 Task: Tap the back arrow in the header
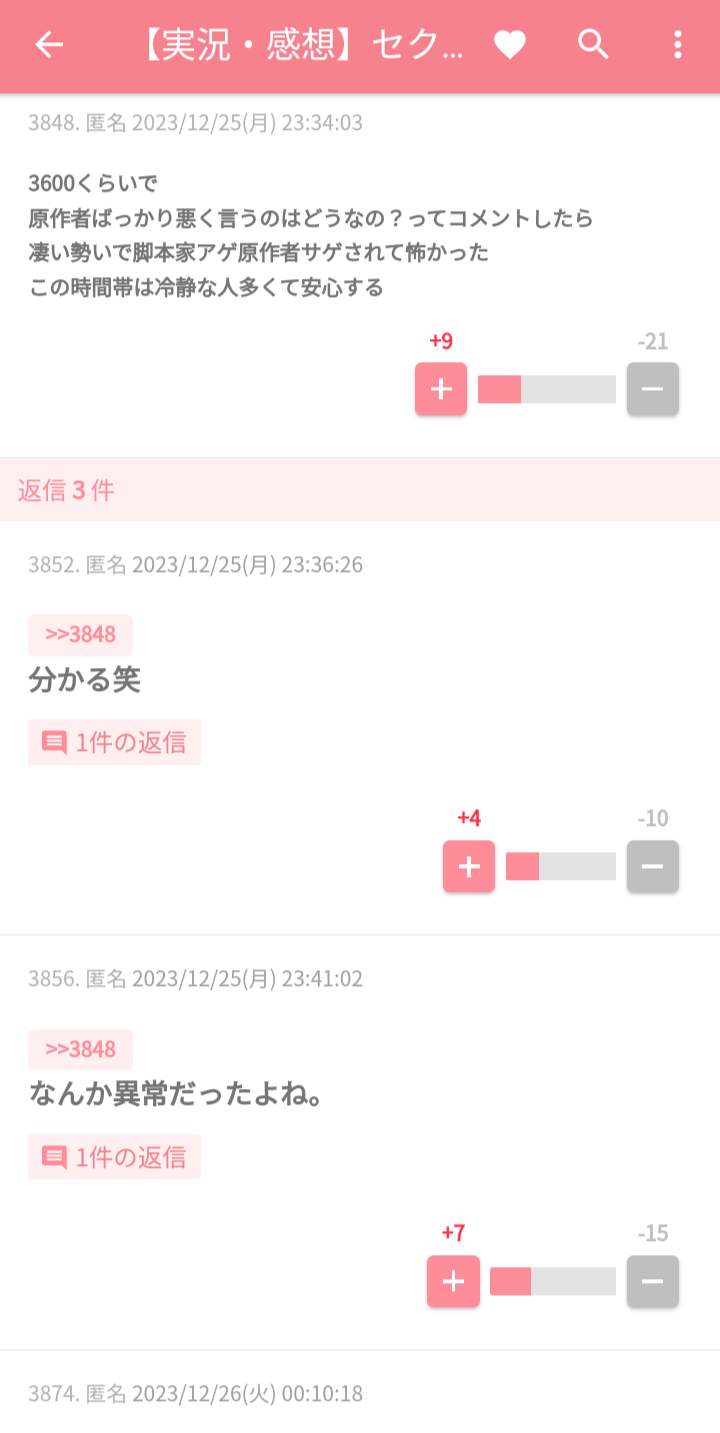pyautogui.click(x=47, y=45)
